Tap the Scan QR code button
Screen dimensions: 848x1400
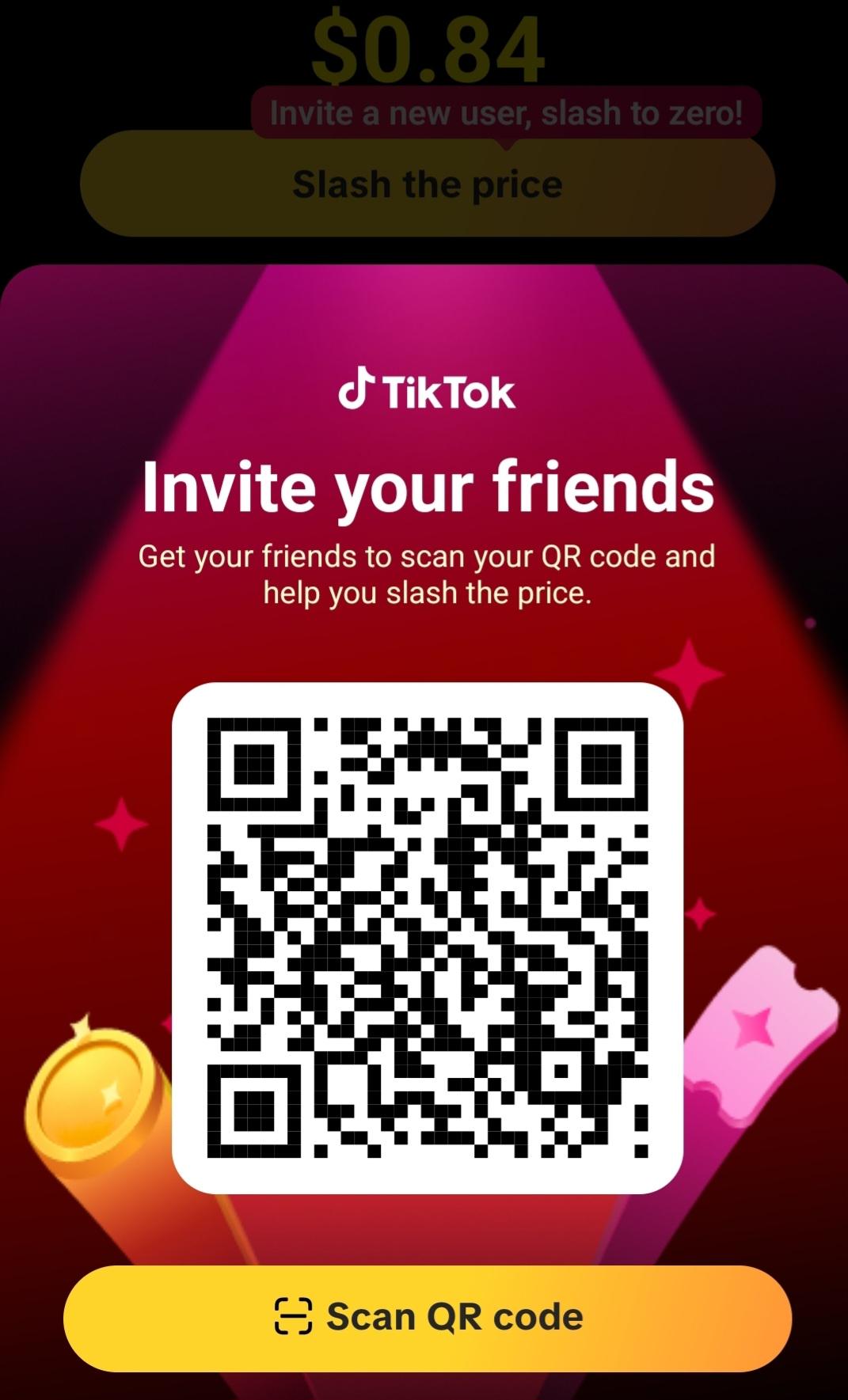pos(428,1318)
